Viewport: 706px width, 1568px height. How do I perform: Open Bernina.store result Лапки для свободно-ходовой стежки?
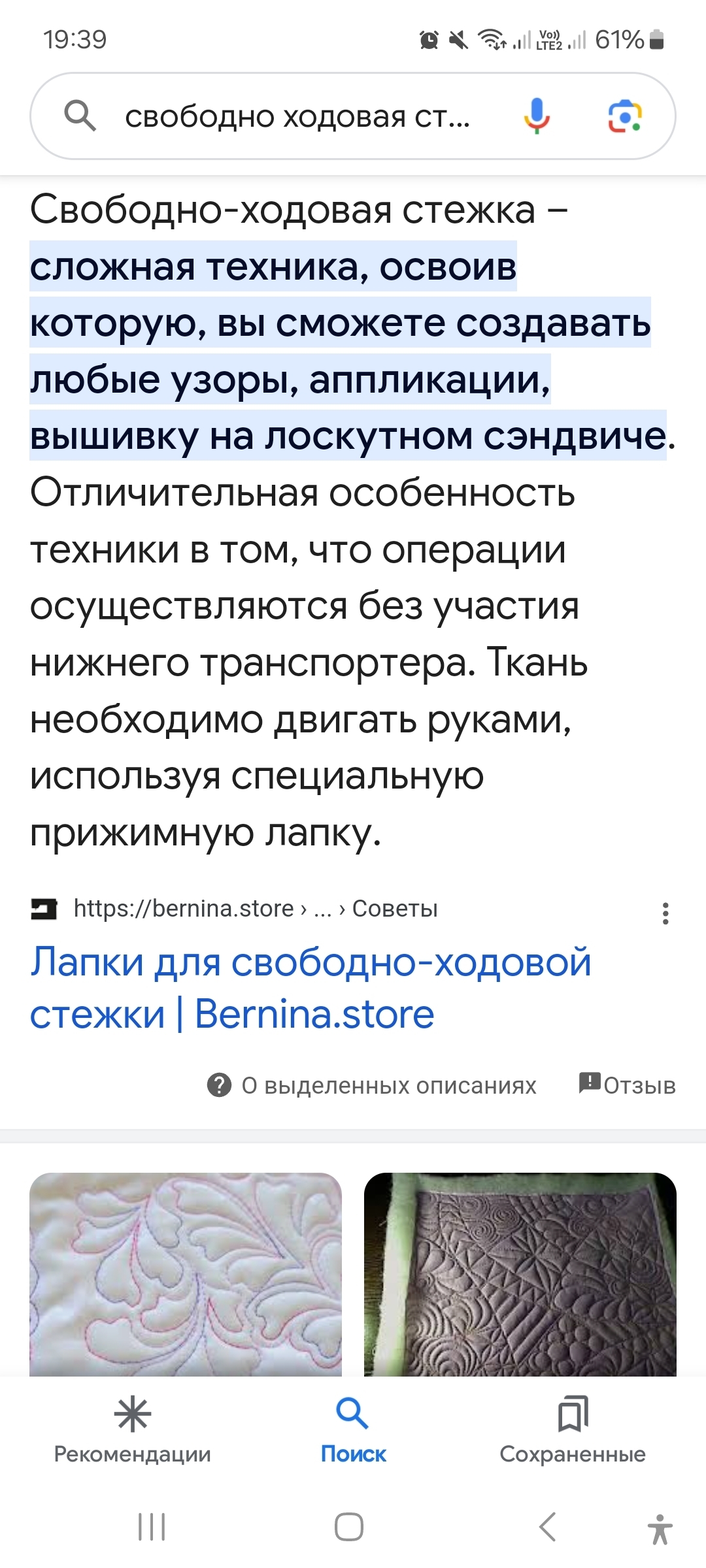[311, 988]
